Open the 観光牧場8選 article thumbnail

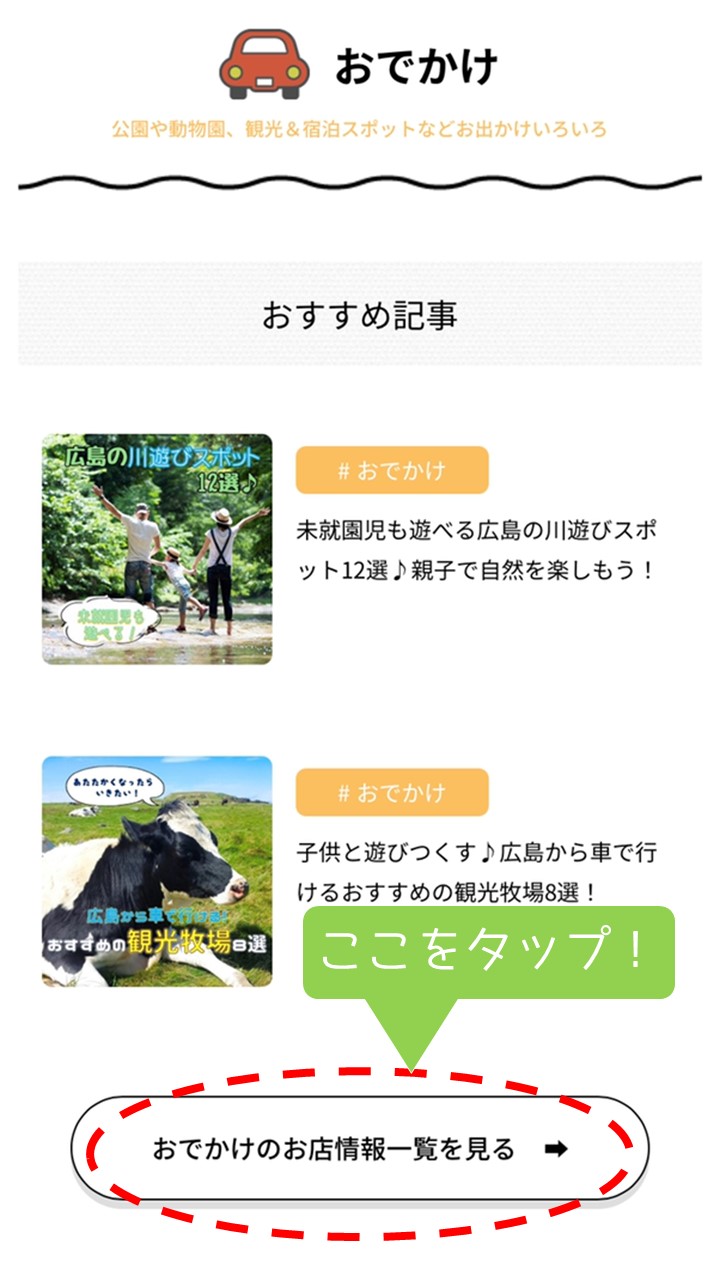click(157, 871)
